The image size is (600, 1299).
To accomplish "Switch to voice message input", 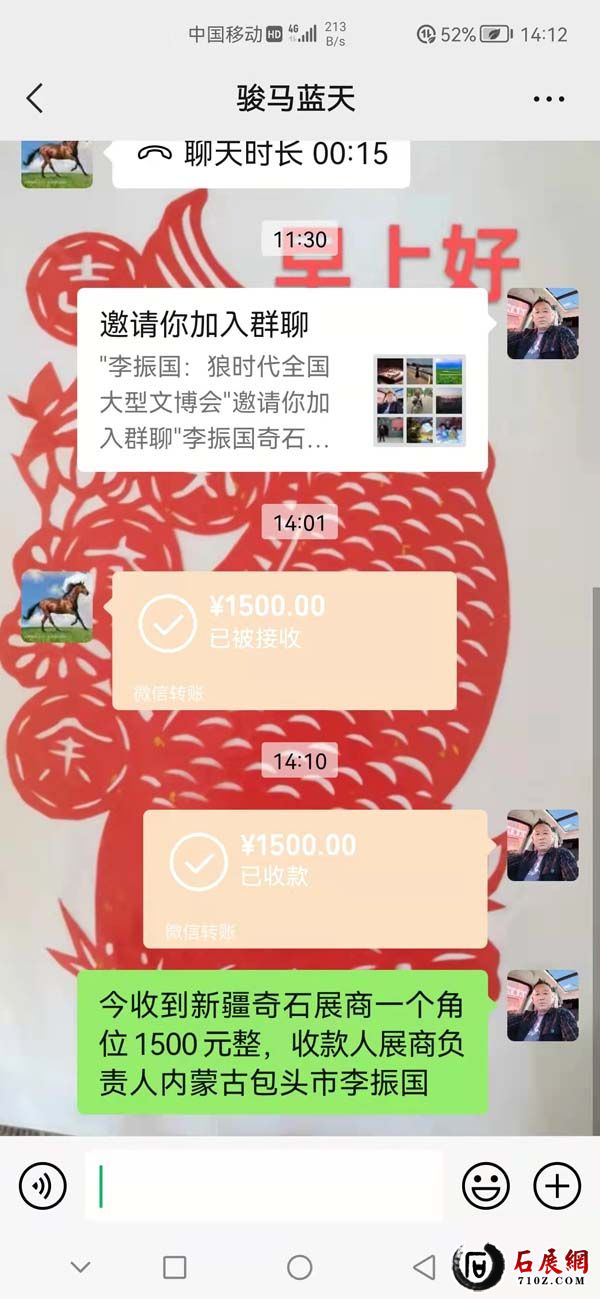I will pos(43,1186).
